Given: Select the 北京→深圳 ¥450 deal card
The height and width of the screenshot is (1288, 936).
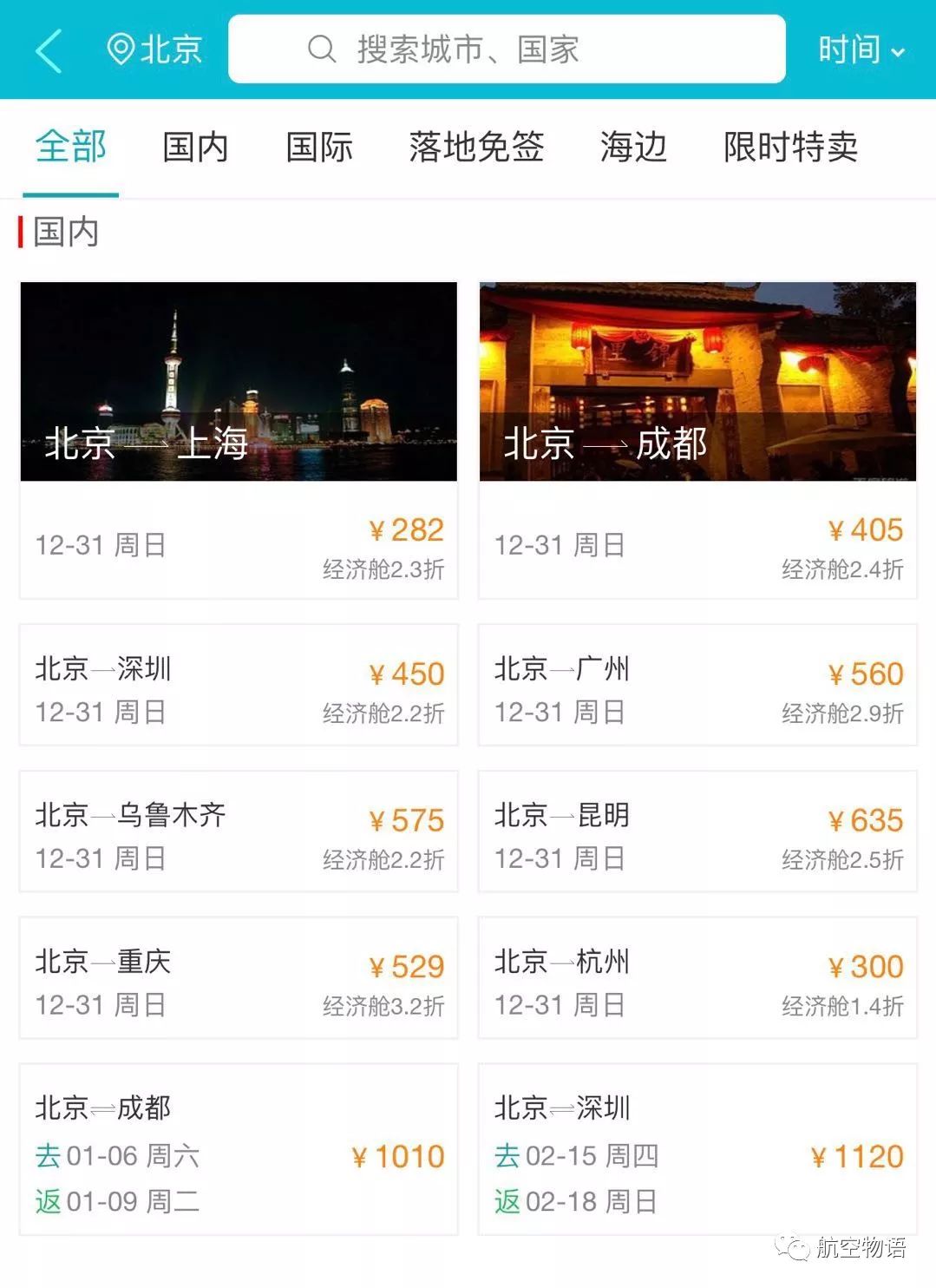Looking at the screenshot, I should point(240,686).
